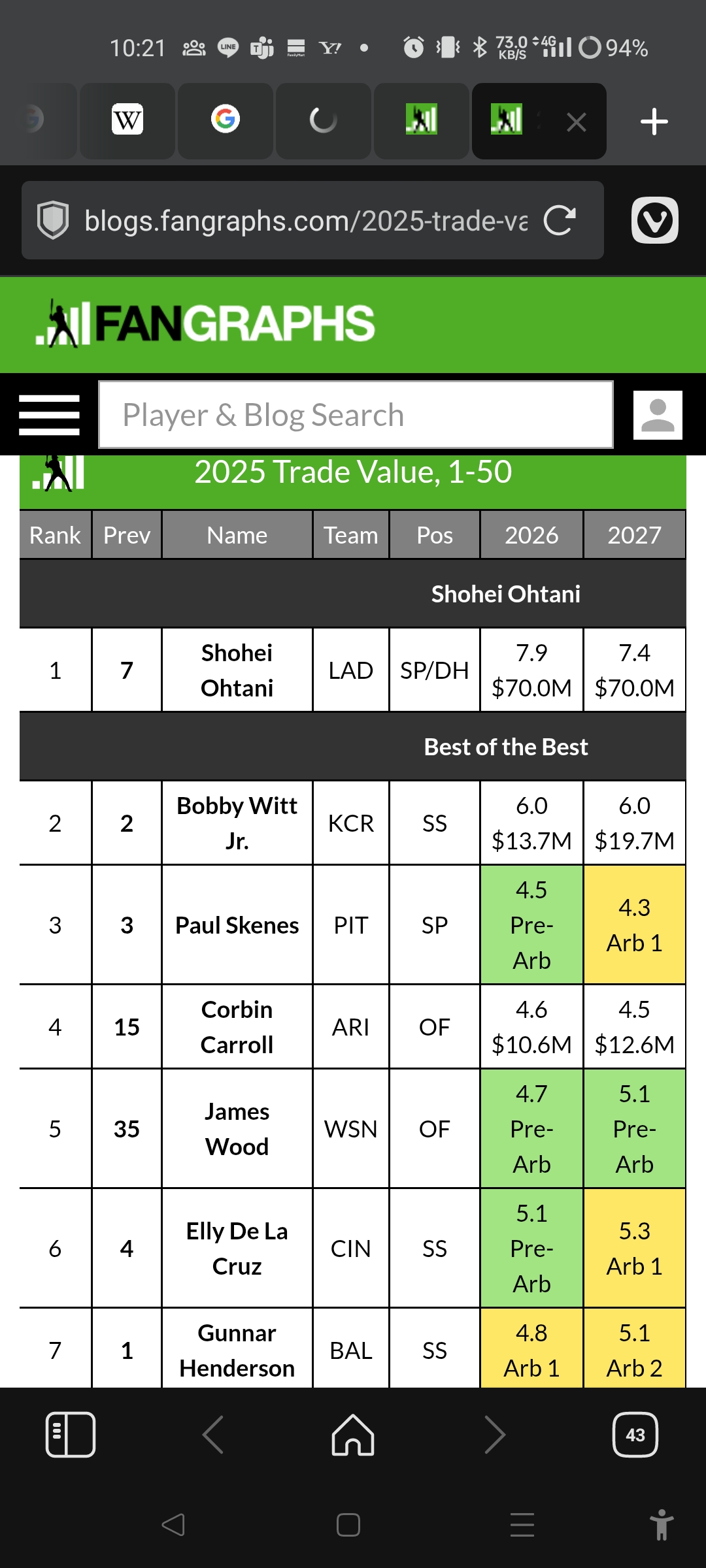706x1568 pixels.
Task: Open the FanGraphs hamburger menu
Action: pyautogui.click(x=49, y=415)
